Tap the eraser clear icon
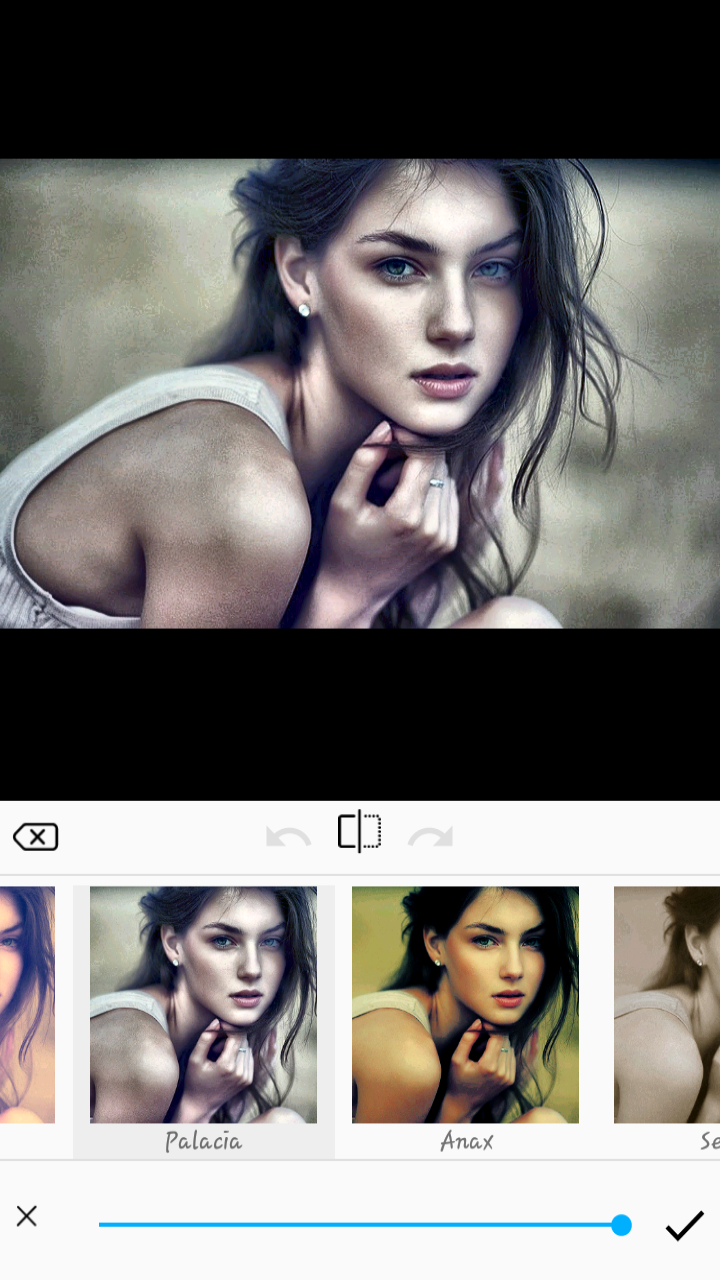720x1280 pixels. 35,836
